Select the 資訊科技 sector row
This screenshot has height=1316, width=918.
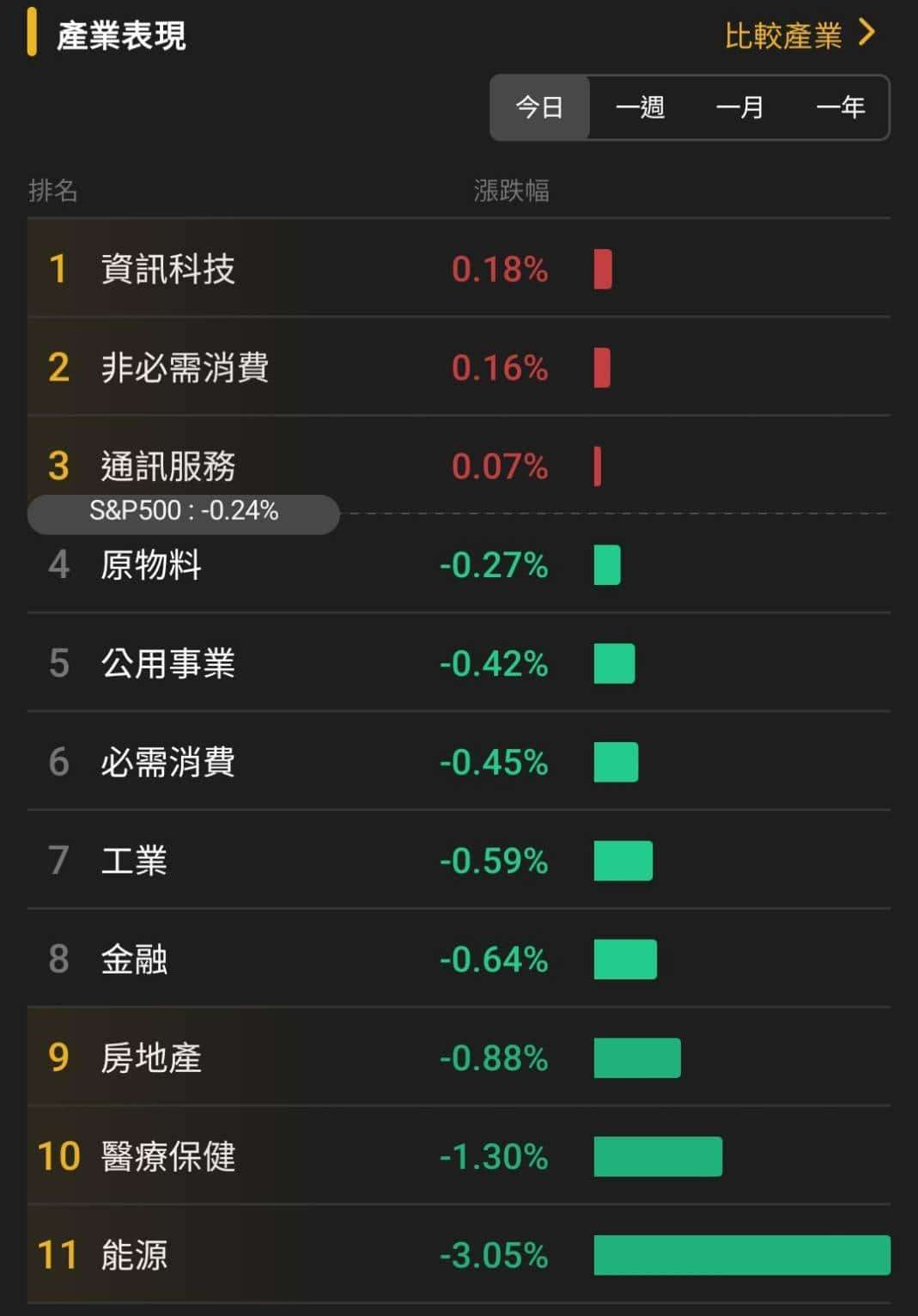pyautogui.click(x=258, y=269)
